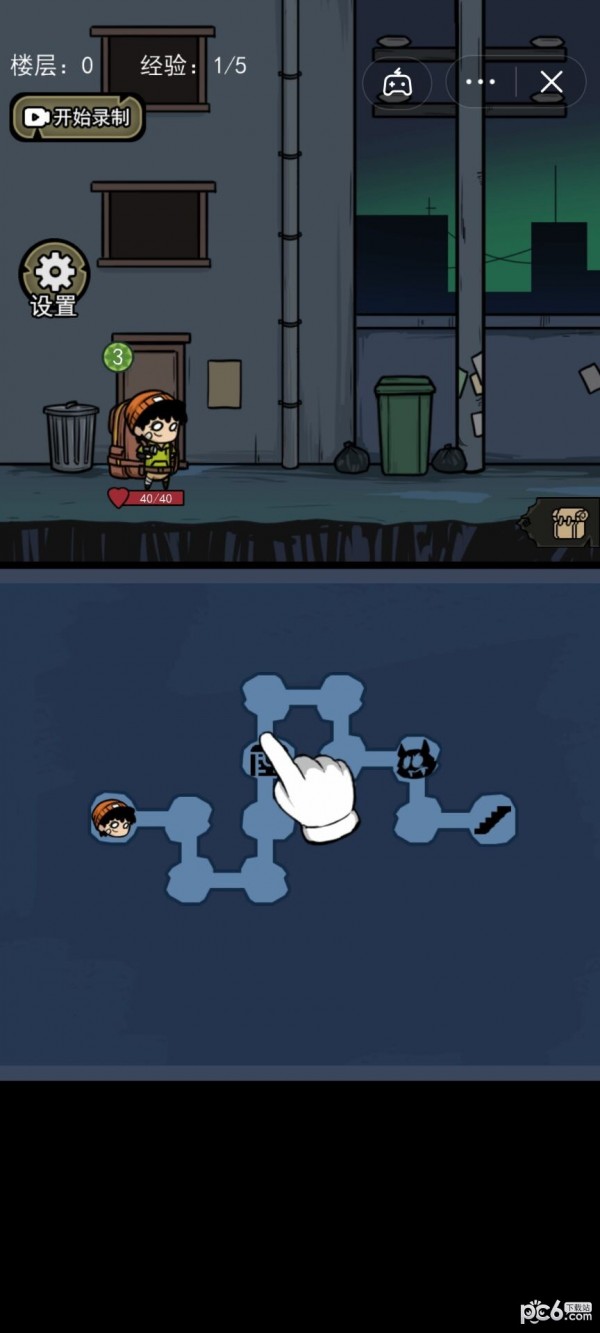The image size is (600, 1333).
Task: Tap the 开始录制 record button
Action: tap(77, 118)
